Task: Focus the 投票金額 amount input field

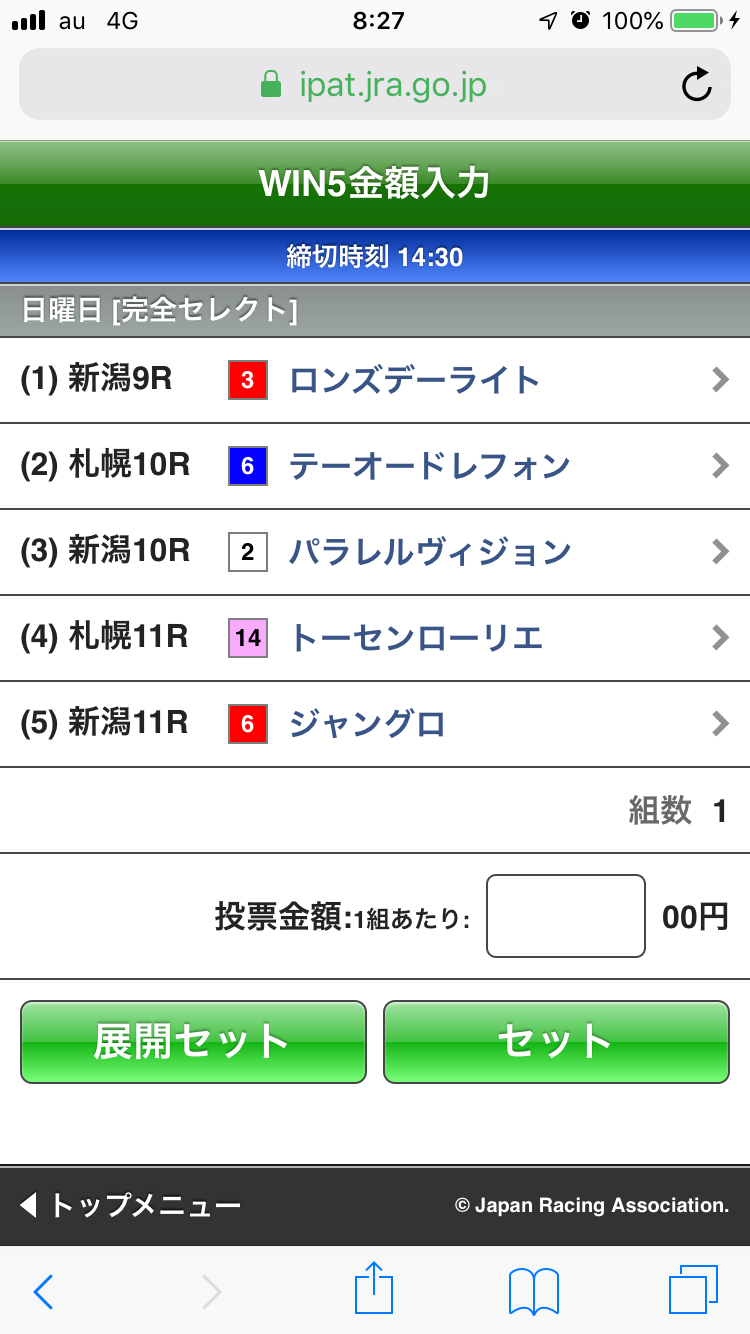Action: coord(565,916)
